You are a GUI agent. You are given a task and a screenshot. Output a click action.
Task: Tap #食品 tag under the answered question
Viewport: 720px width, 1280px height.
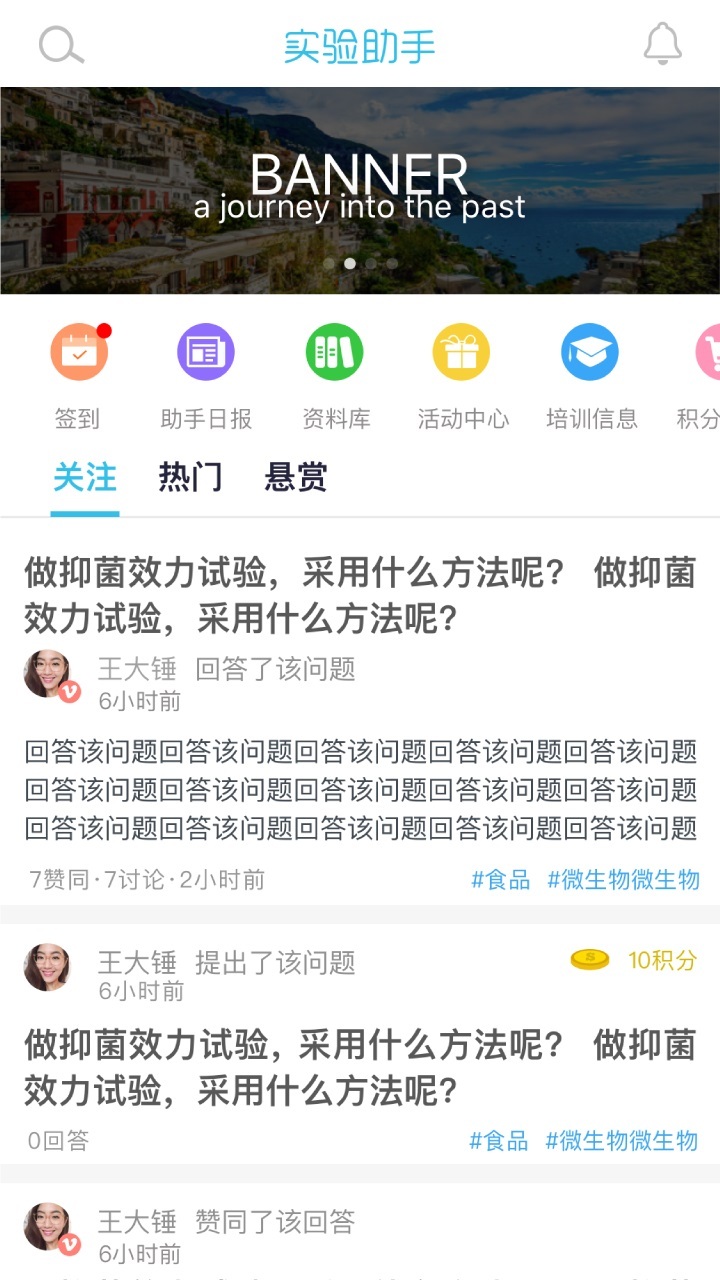point(500,880)
